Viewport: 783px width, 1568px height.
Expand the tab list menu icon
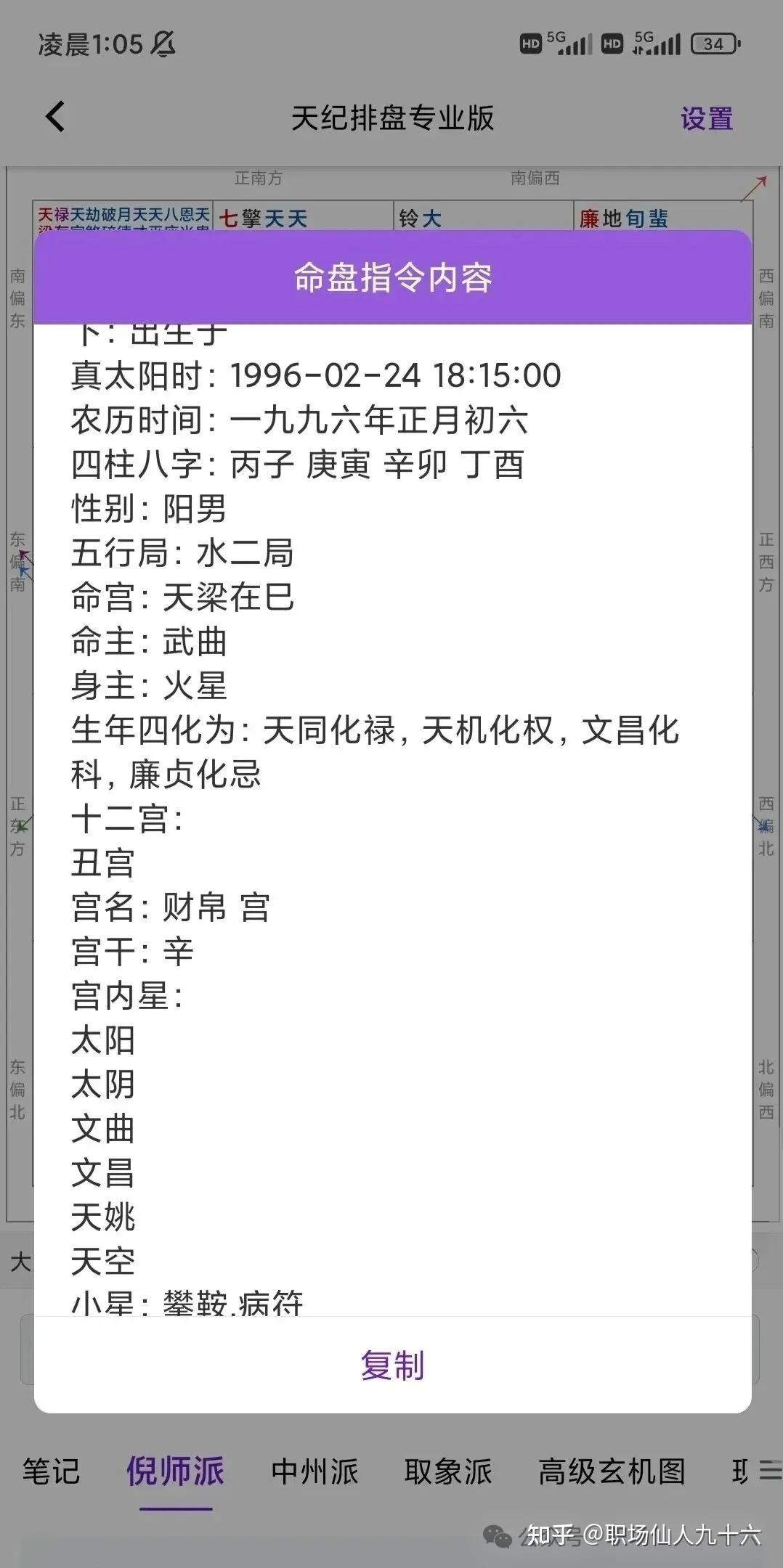coord(770,1471)
